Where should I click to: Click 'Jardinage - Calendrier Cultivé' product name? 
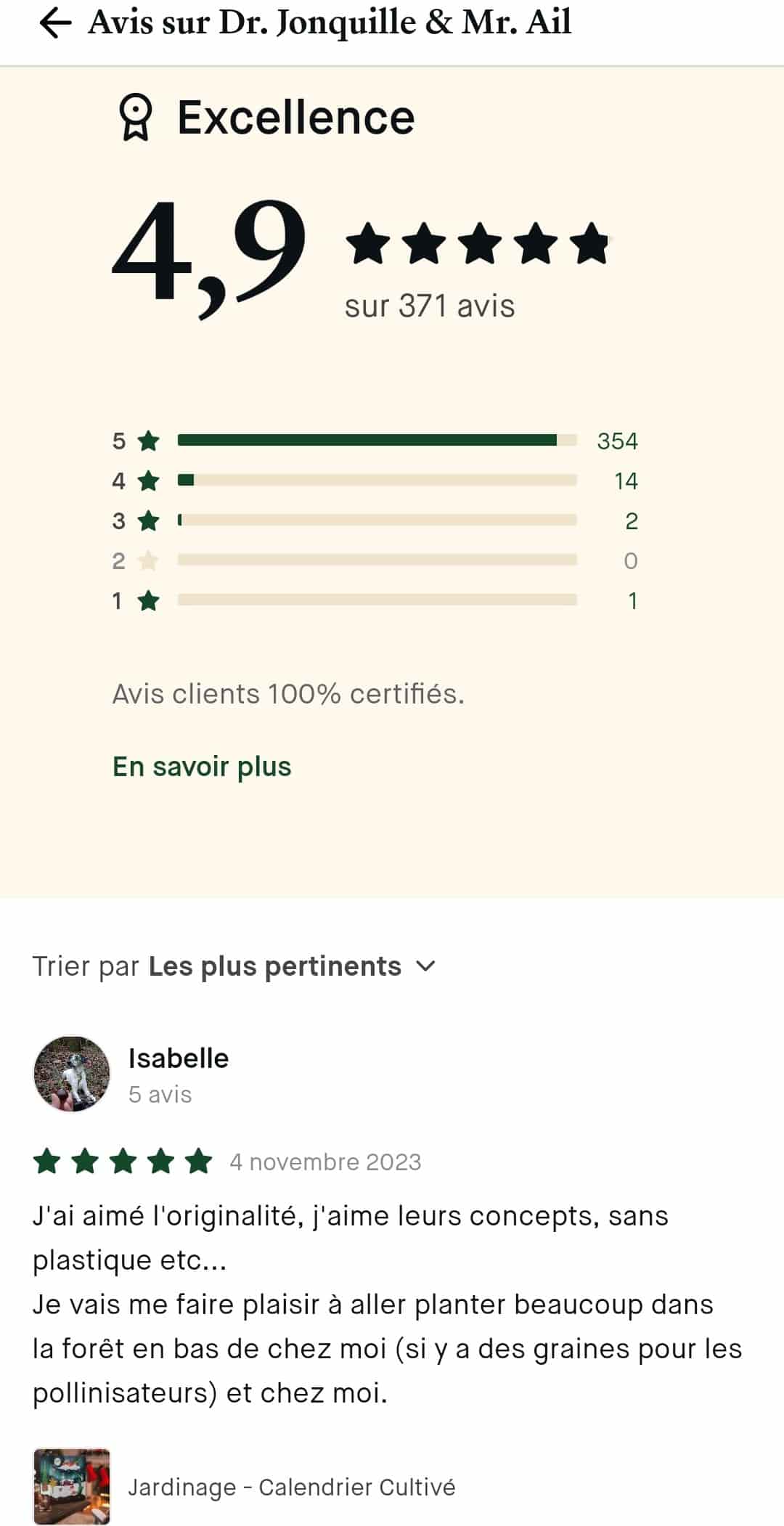[292, 1487]
